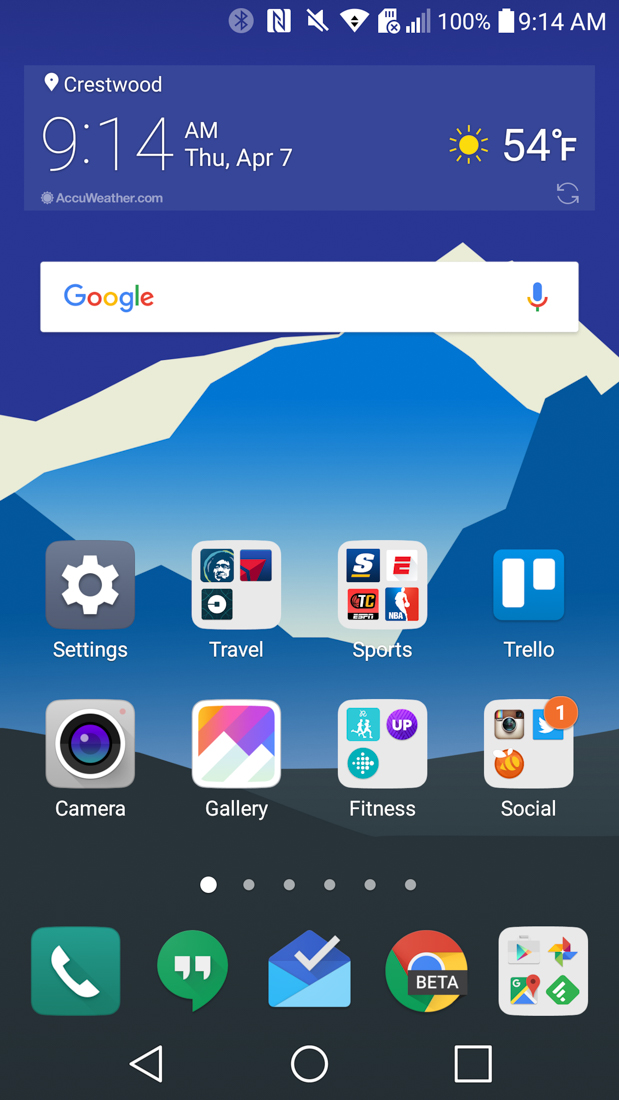Refresh the AccuWeather widget
Image resolution: width=619 pixels, height=1100 pixels.
[x=567, y=194]
